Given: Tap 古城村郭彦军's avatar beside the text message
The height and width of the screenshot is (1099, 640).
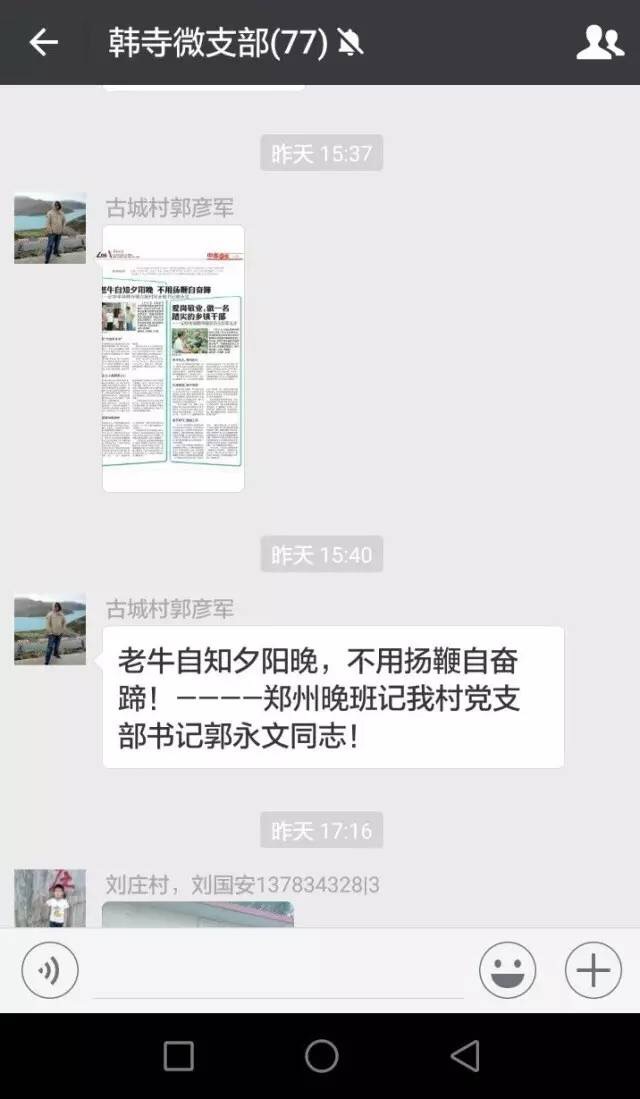Looking at the screenshot, I should click(50, 629).
